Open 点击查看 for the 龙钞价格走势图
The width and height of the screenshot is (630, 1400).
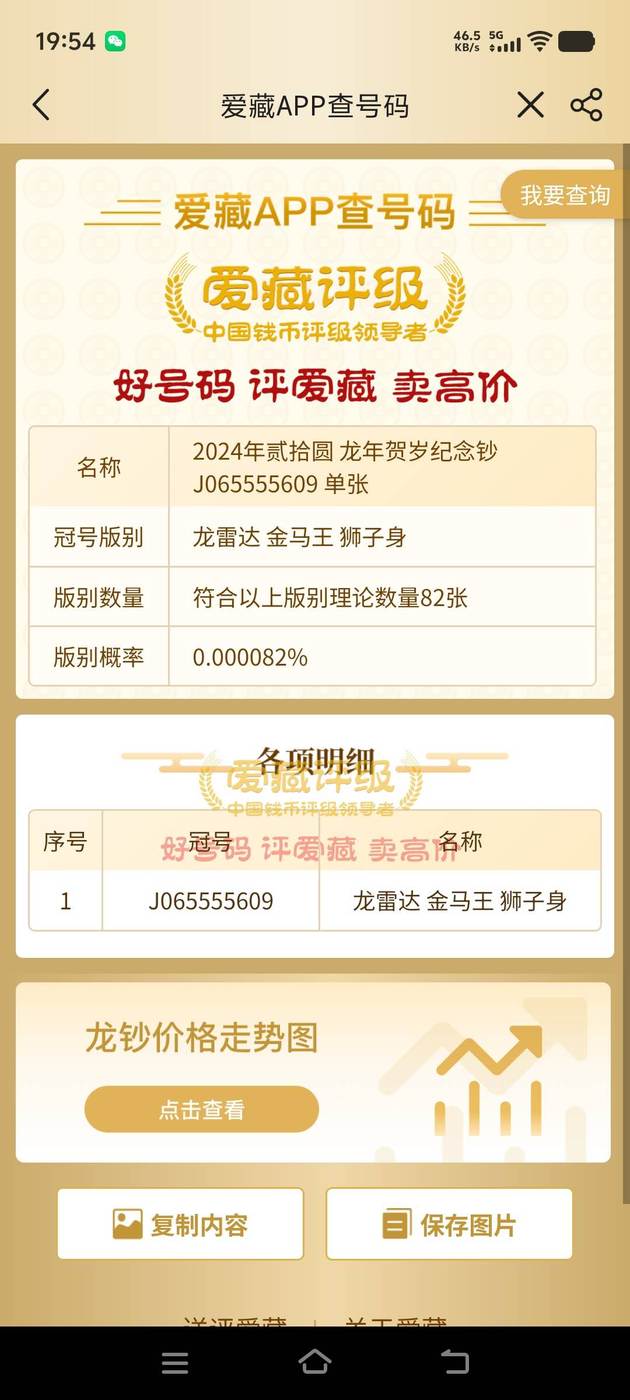coord(201,1109)
